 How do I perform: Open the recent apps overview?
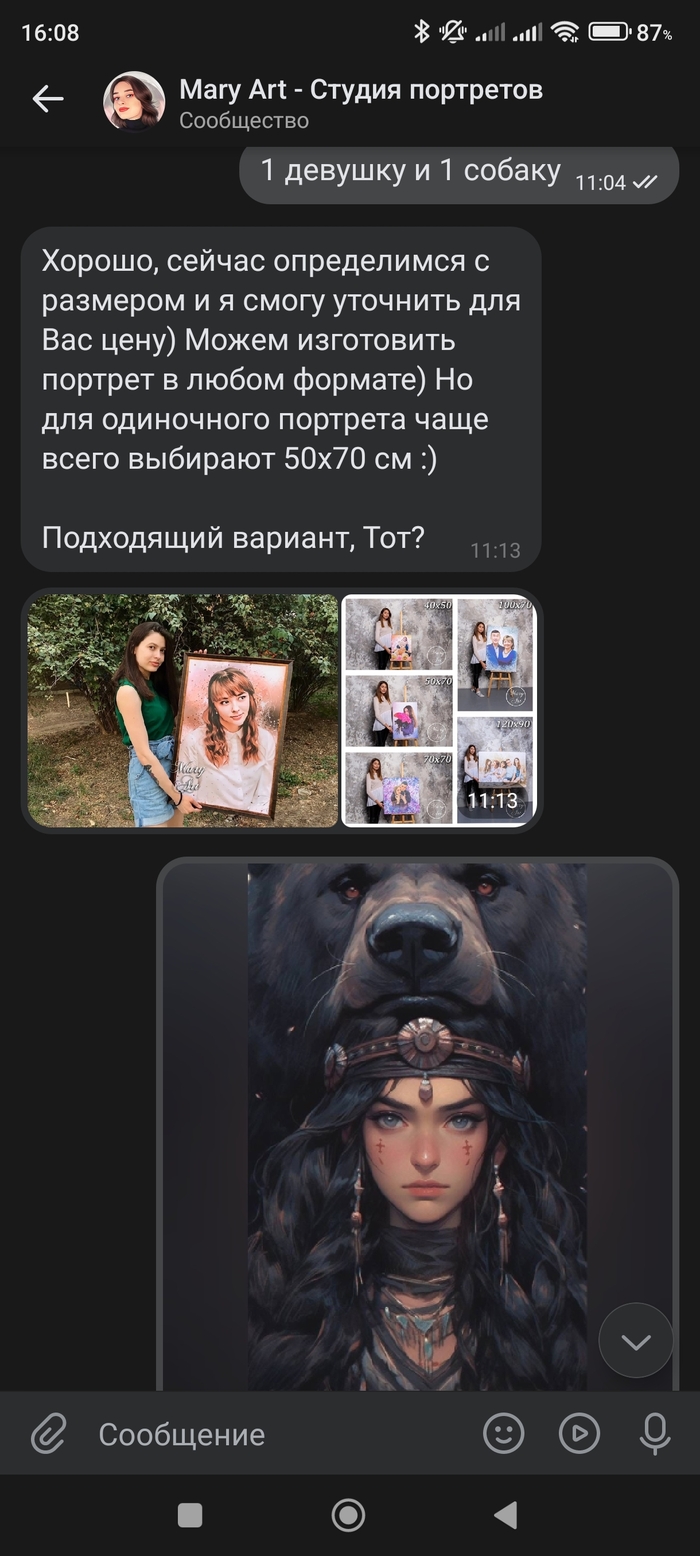(190, 1515)
